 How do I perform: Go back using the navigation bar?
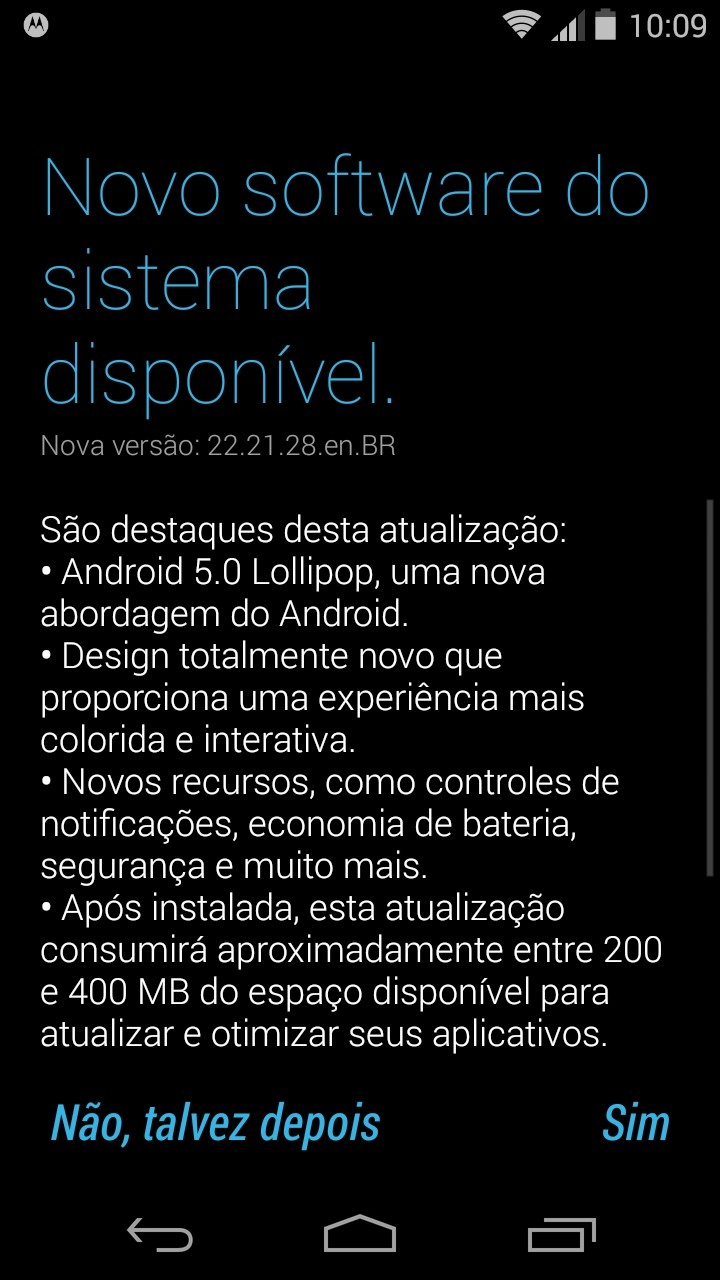[160, 1235]
